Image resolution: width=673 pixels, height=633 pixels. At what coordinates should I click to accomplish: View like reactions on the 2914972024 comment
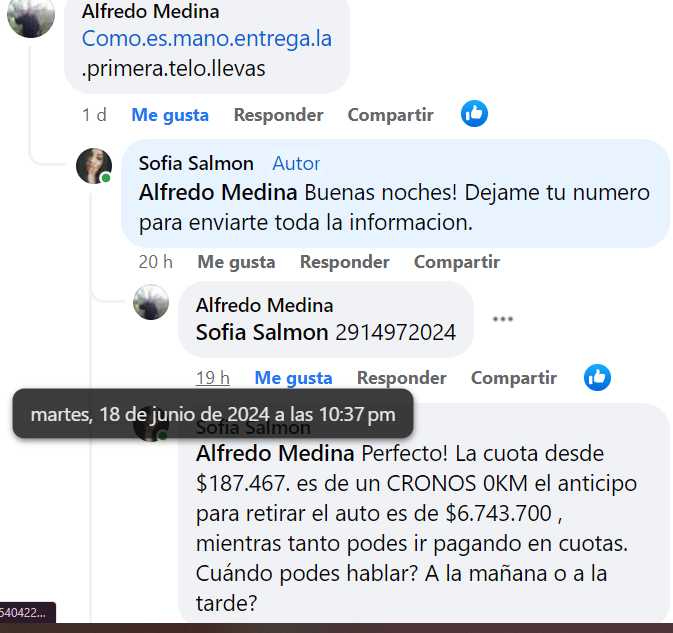pos(598,377)
